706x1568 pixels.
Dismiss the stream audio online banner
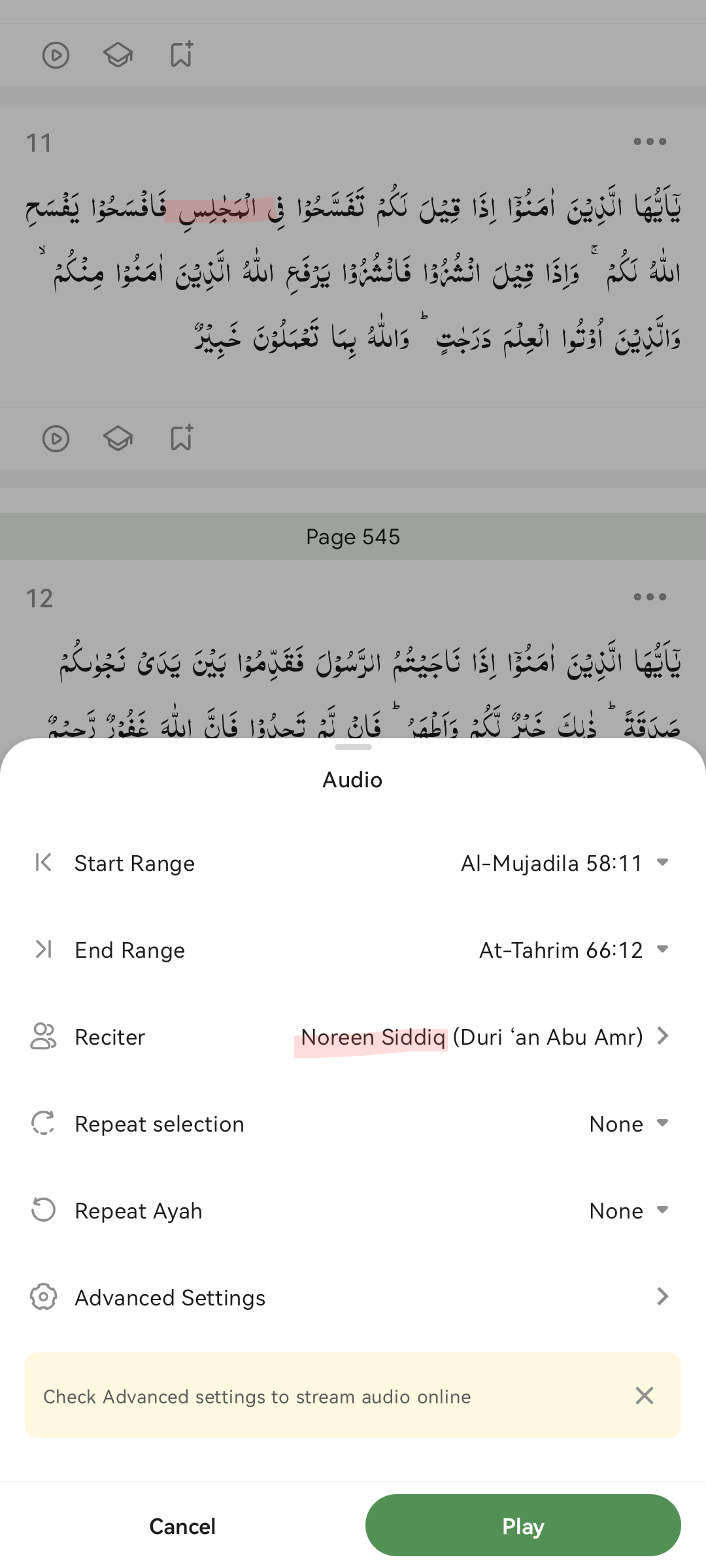(x=645, y=1396)
